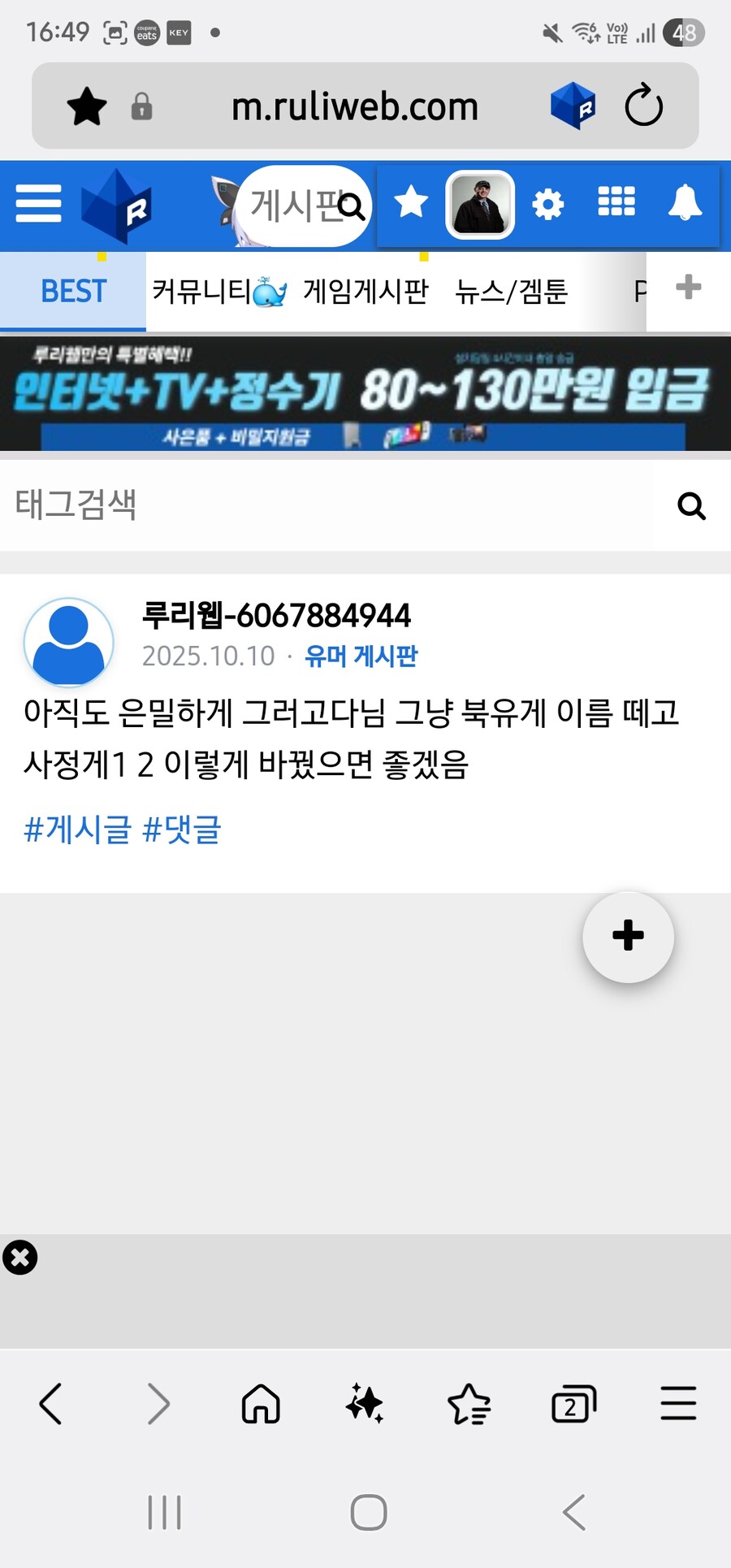
Task: Open favorites star in the blue header
Action: pos(411,202)
